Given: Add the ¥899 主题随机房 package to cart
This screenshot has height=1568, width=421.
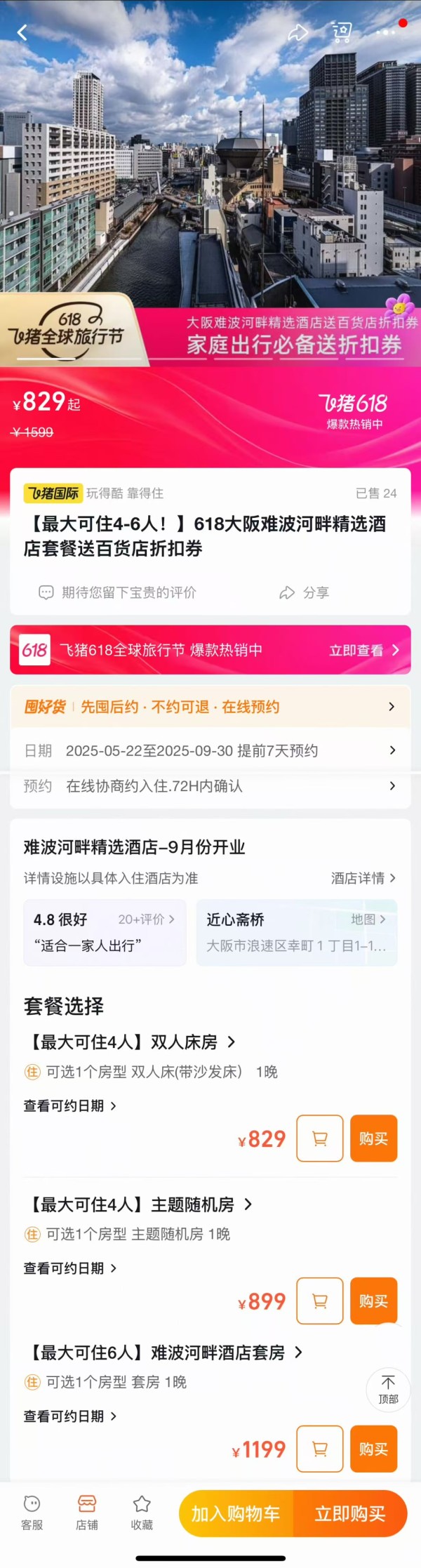Looking at the screenshot, I should [320, 1301].
